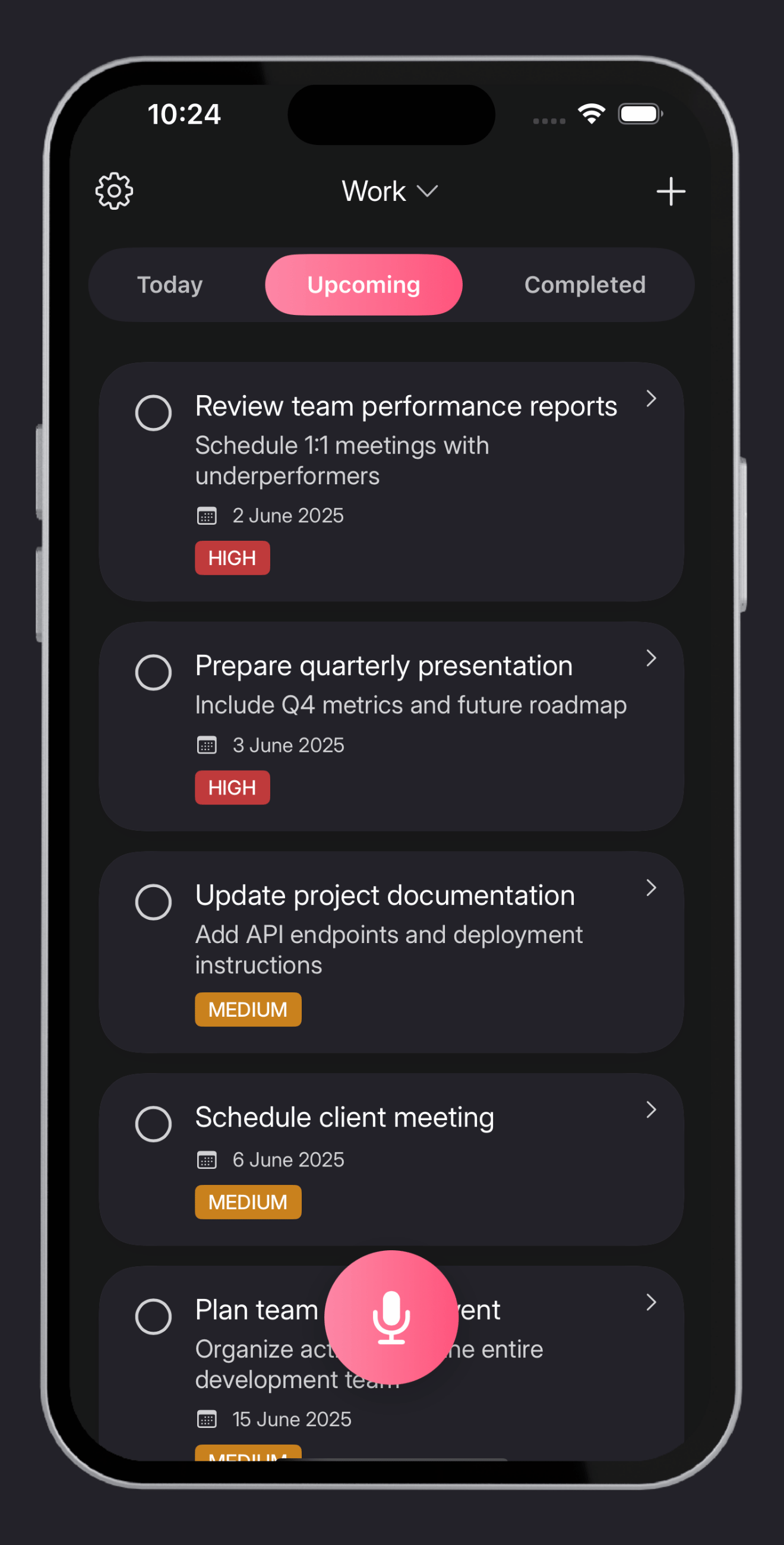Viewport: 784px width, 1545px height.
Task: Tap the HIGH priority badge on the first task
Action: pyautogui.click(x=233, y=557)
